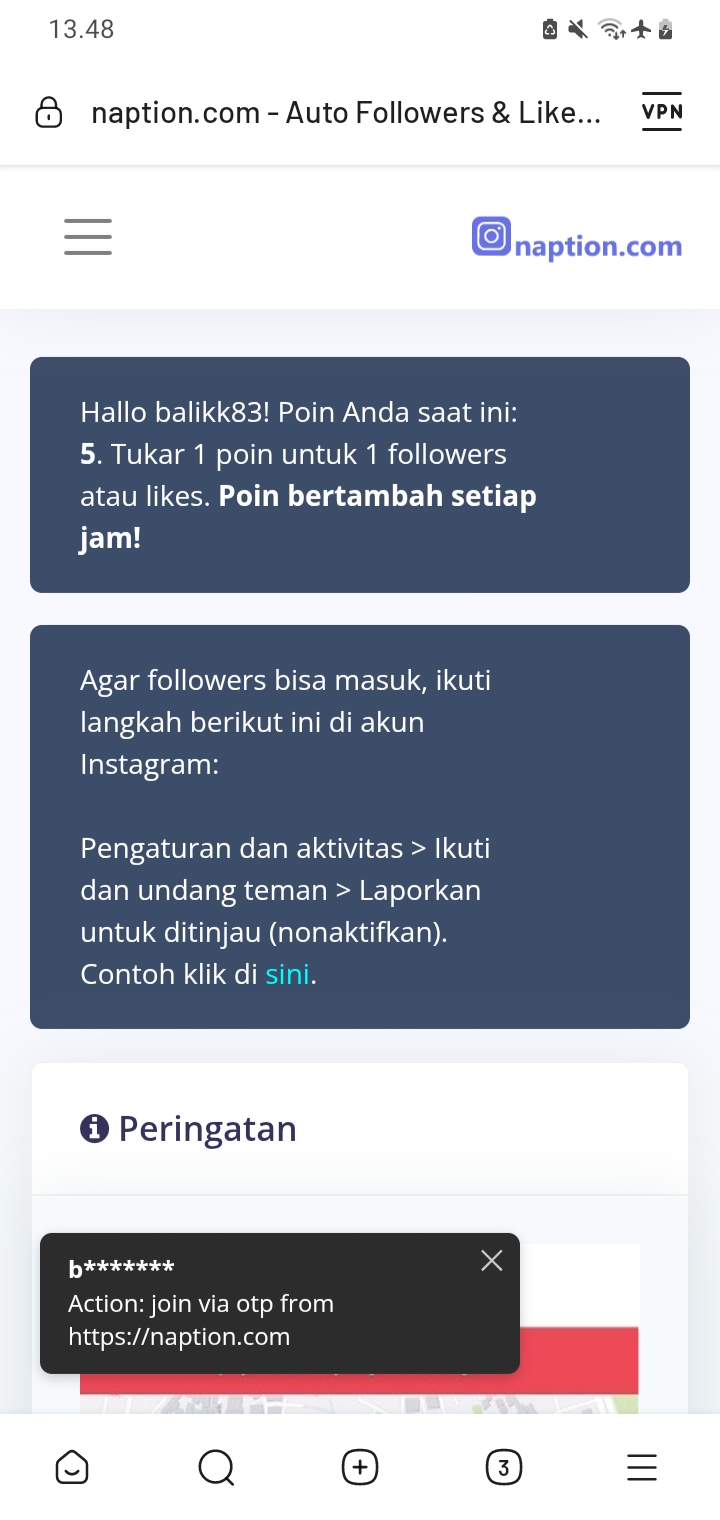The height and width of the screenshot is (1520, 720).
Task: Open the hamburger drawer menu
Action: pos(88,237)
